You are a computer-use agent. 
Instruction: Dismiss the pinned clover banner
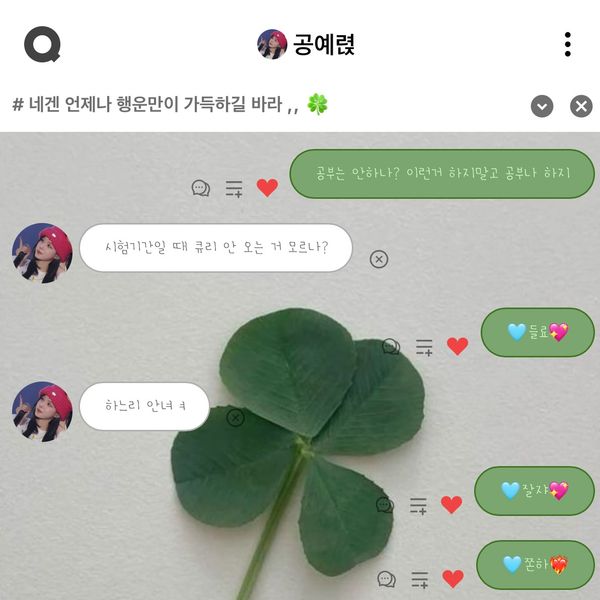pos(581,106)
